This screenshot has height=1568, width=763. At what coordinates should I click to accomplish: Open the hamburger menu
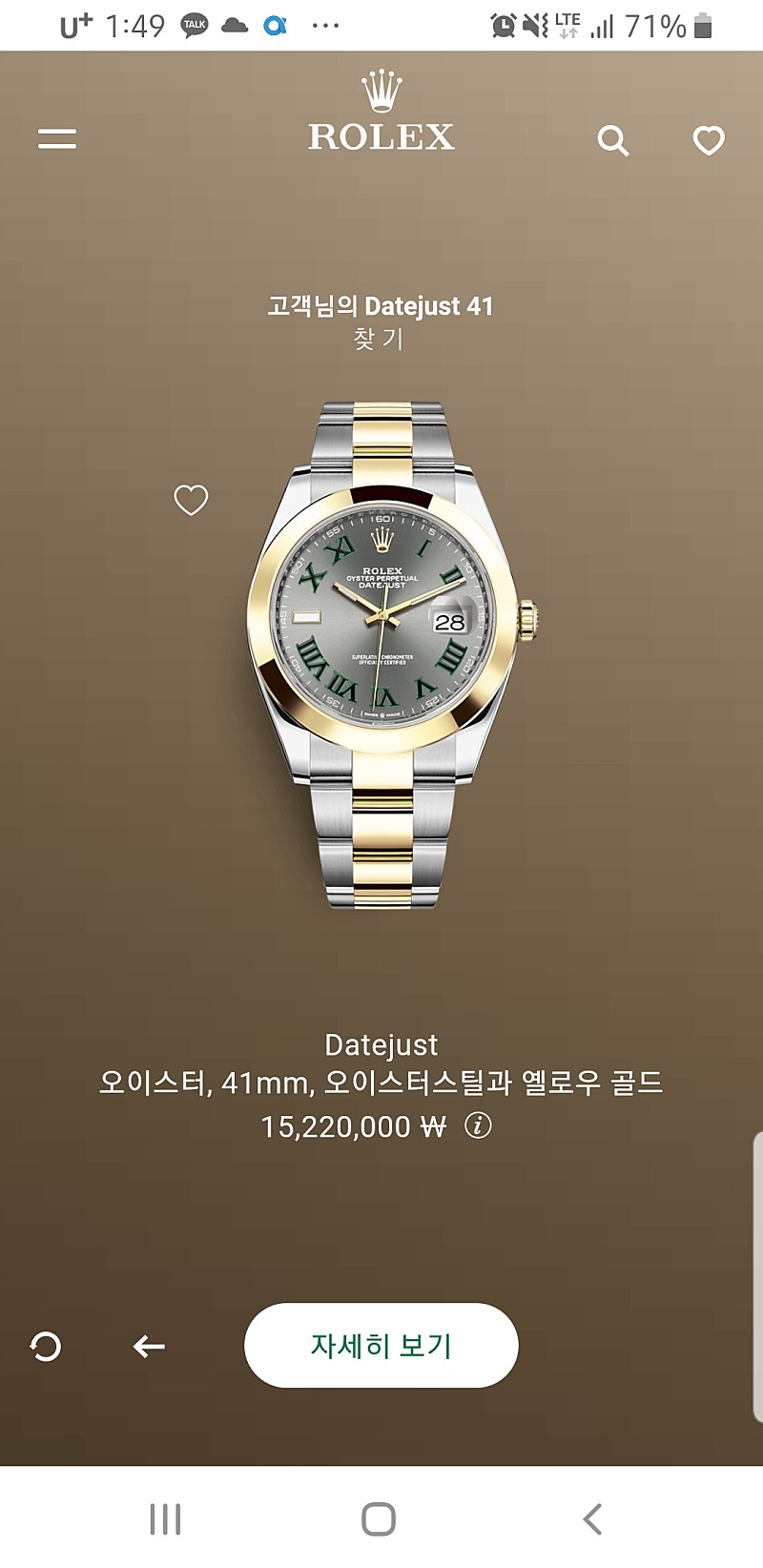click(57, 139)
